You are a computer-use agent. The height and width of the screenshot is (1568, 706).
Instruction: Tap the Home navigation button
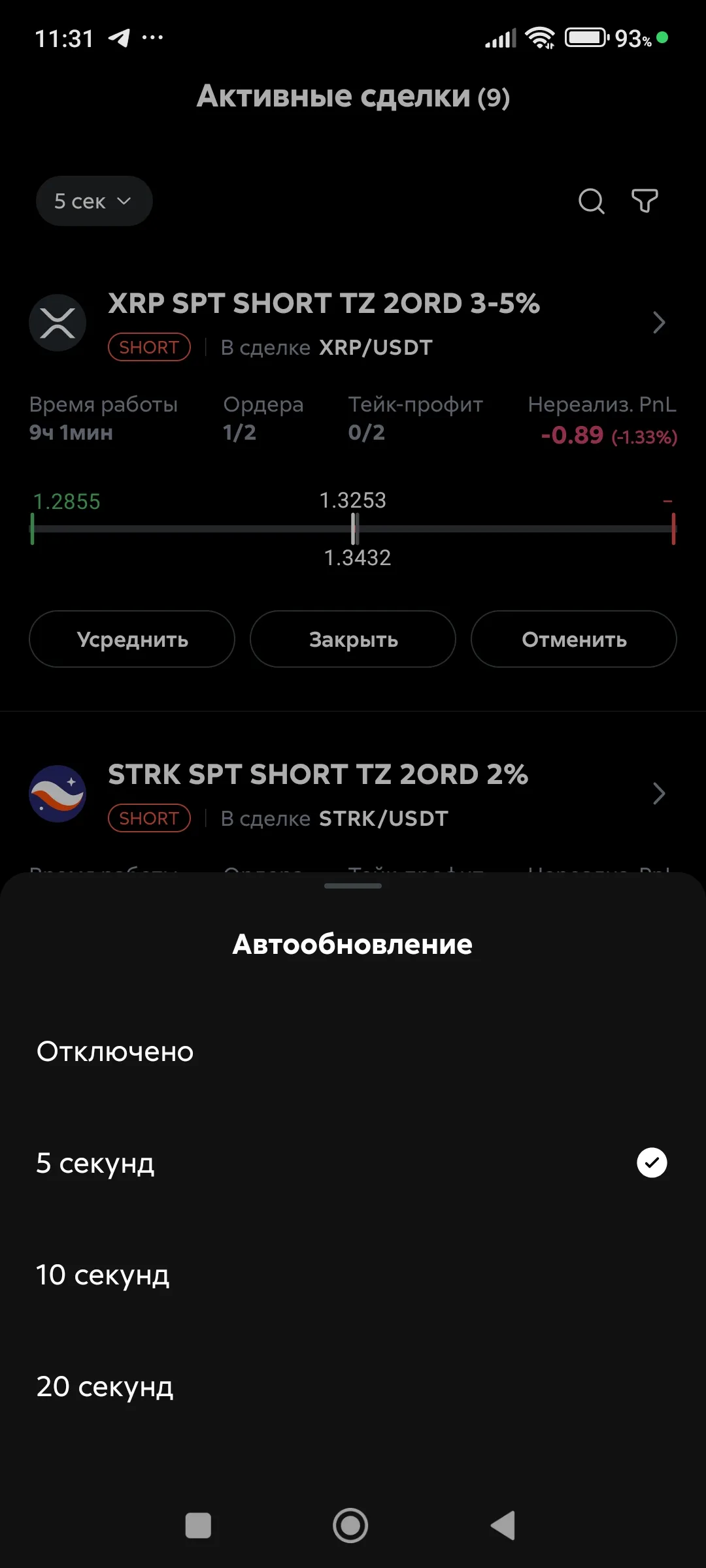351,1526
